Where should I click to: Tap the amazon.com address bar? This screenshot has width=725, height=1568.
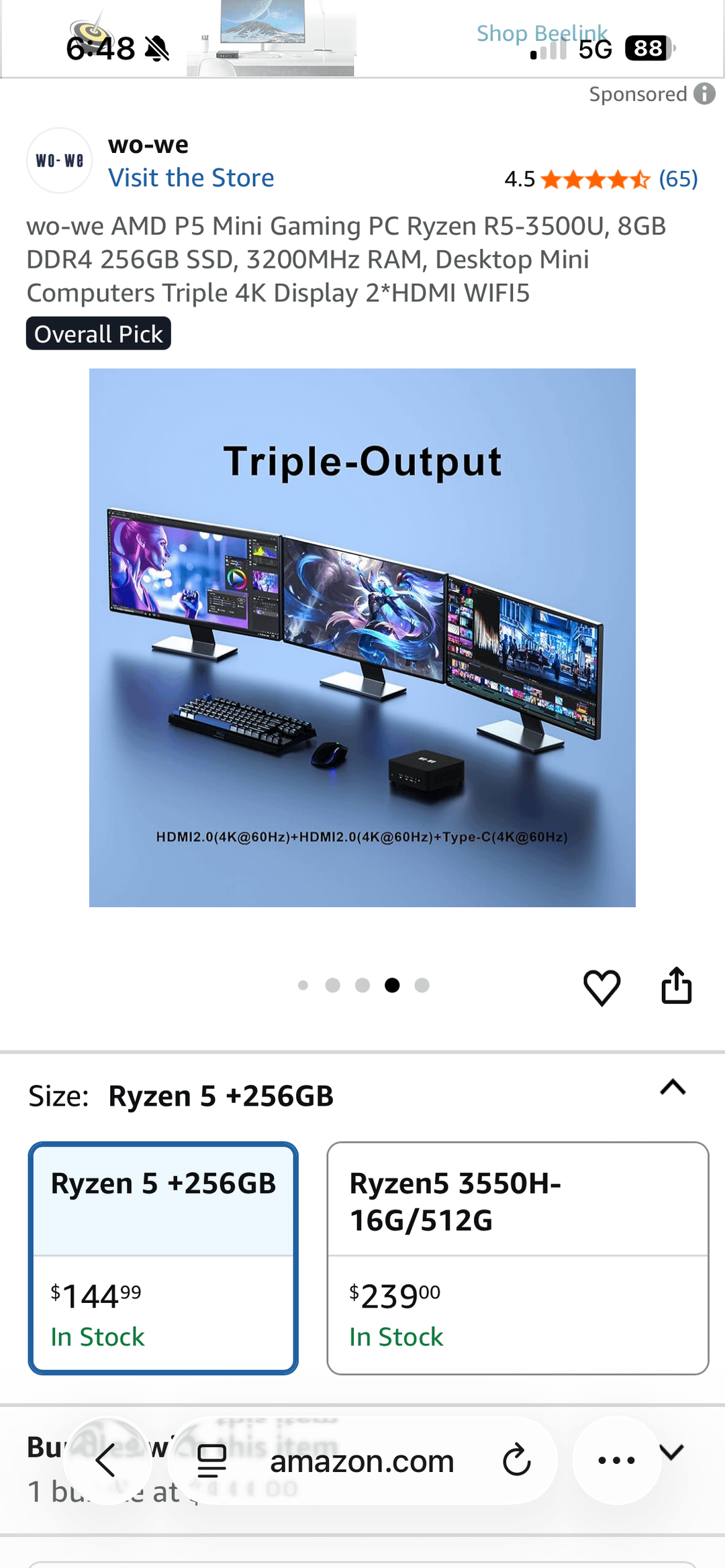[362, 1461]
